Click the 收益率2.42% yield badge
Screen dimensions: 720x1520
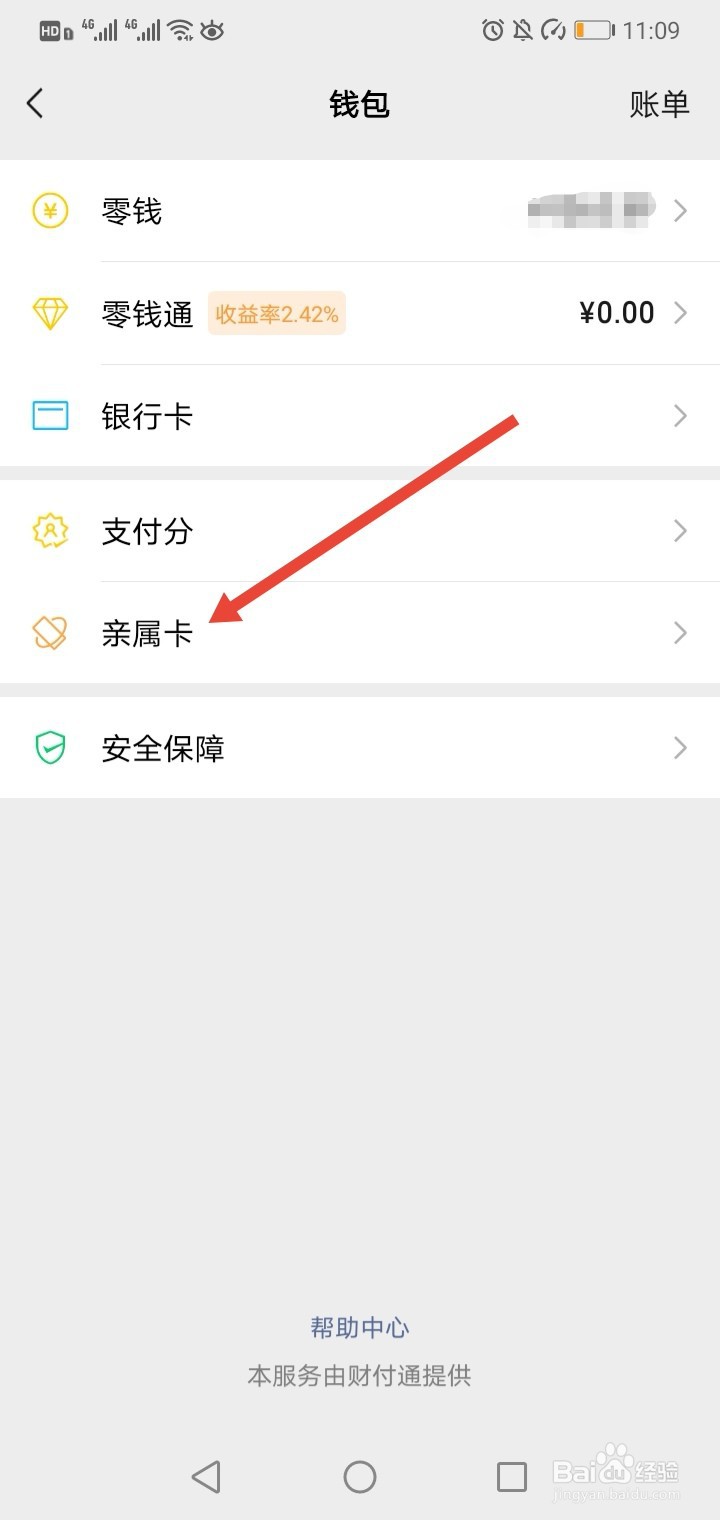tap(277, 313)
